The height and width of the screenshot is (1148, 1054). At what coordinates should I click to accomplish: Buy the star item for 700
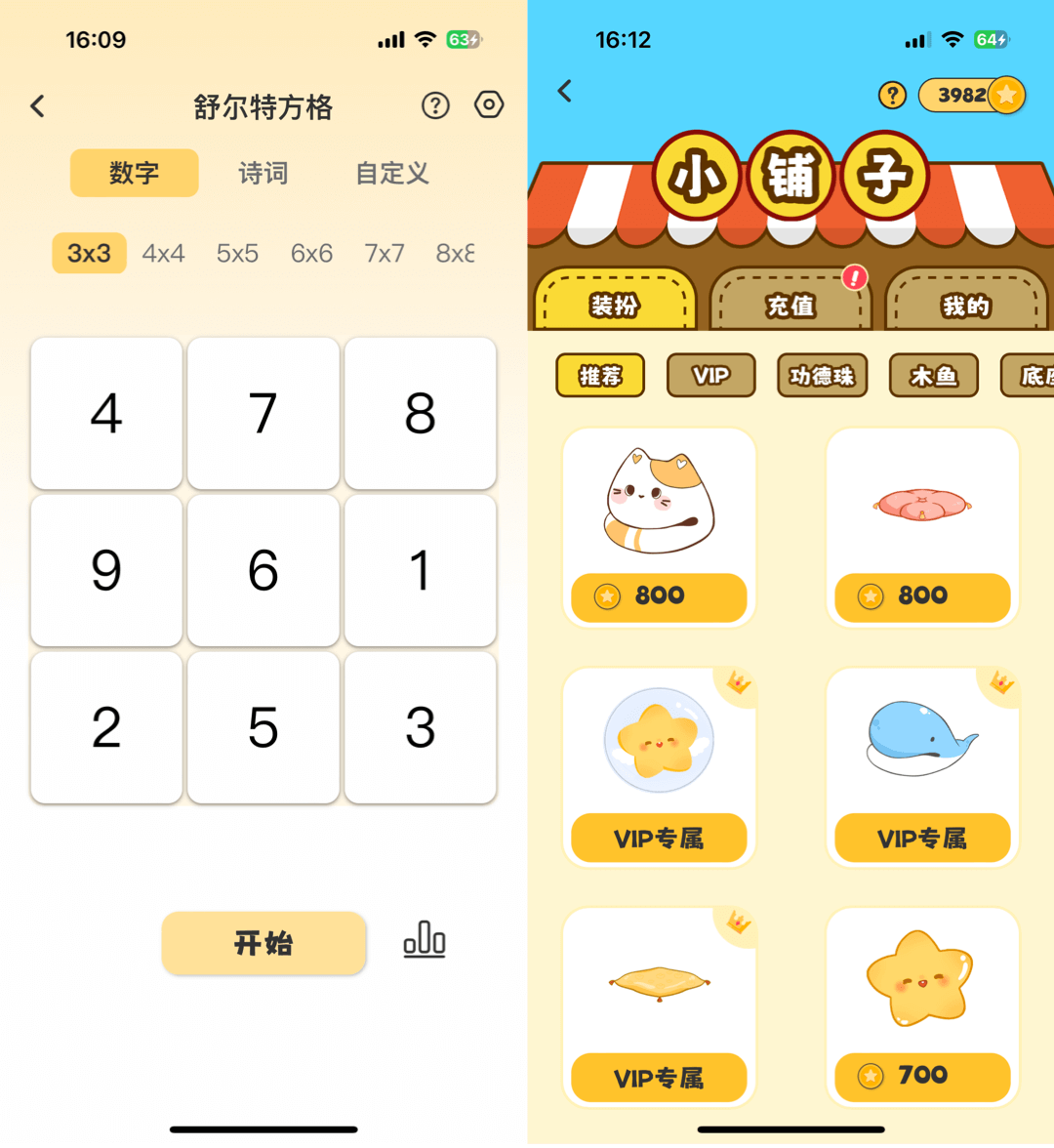[x=922, y=1076]
